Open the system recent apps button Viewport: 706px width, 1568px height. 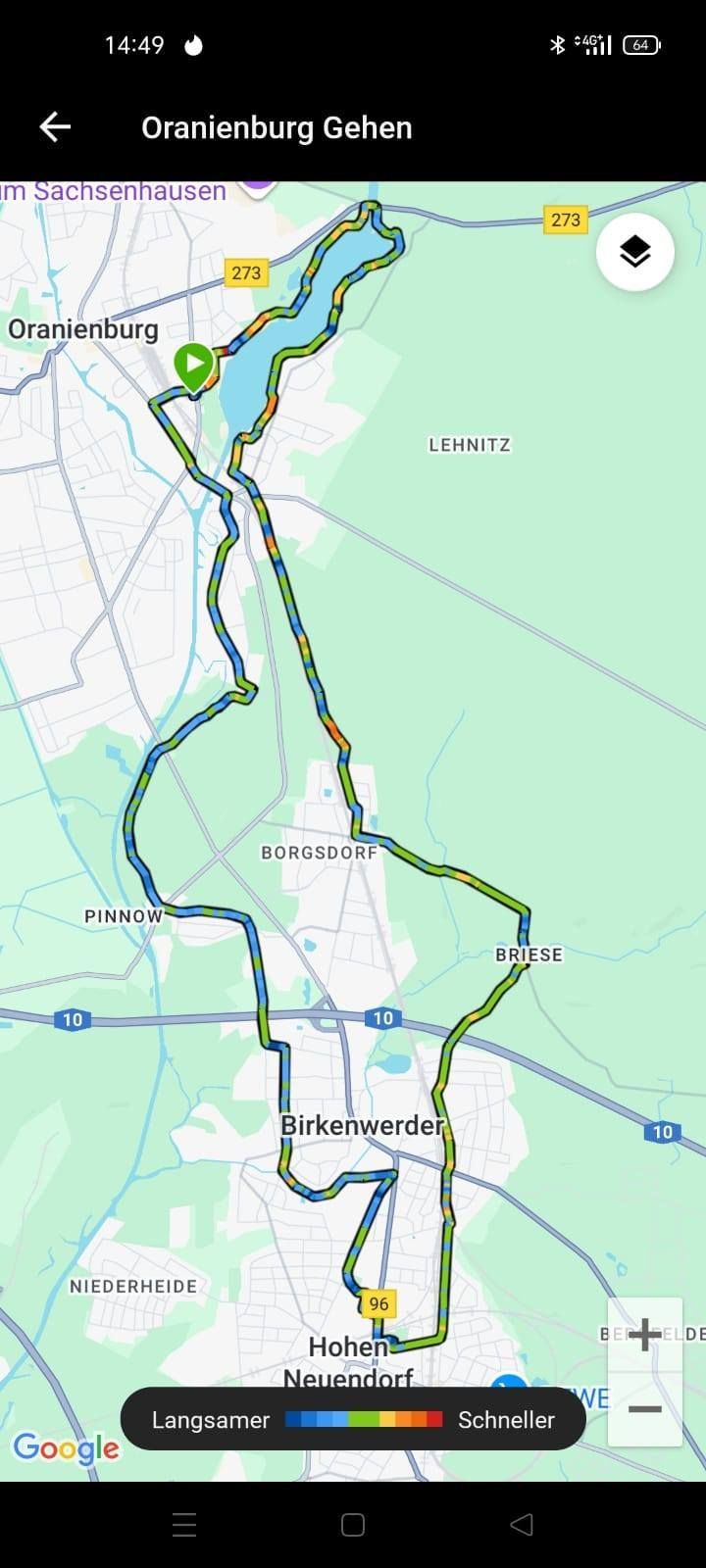pyautogui.click(x=184, y=1524)
